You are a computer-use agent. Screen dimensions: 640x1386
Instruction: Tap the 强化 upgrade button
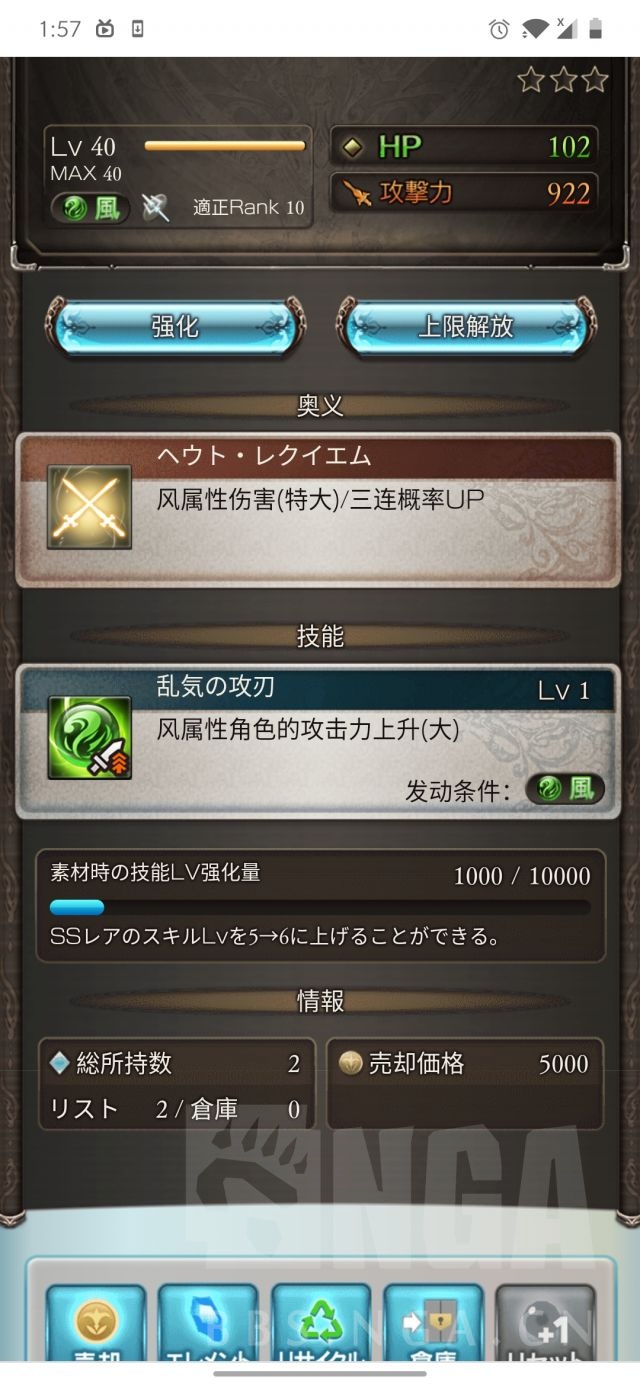pos(175,327)
